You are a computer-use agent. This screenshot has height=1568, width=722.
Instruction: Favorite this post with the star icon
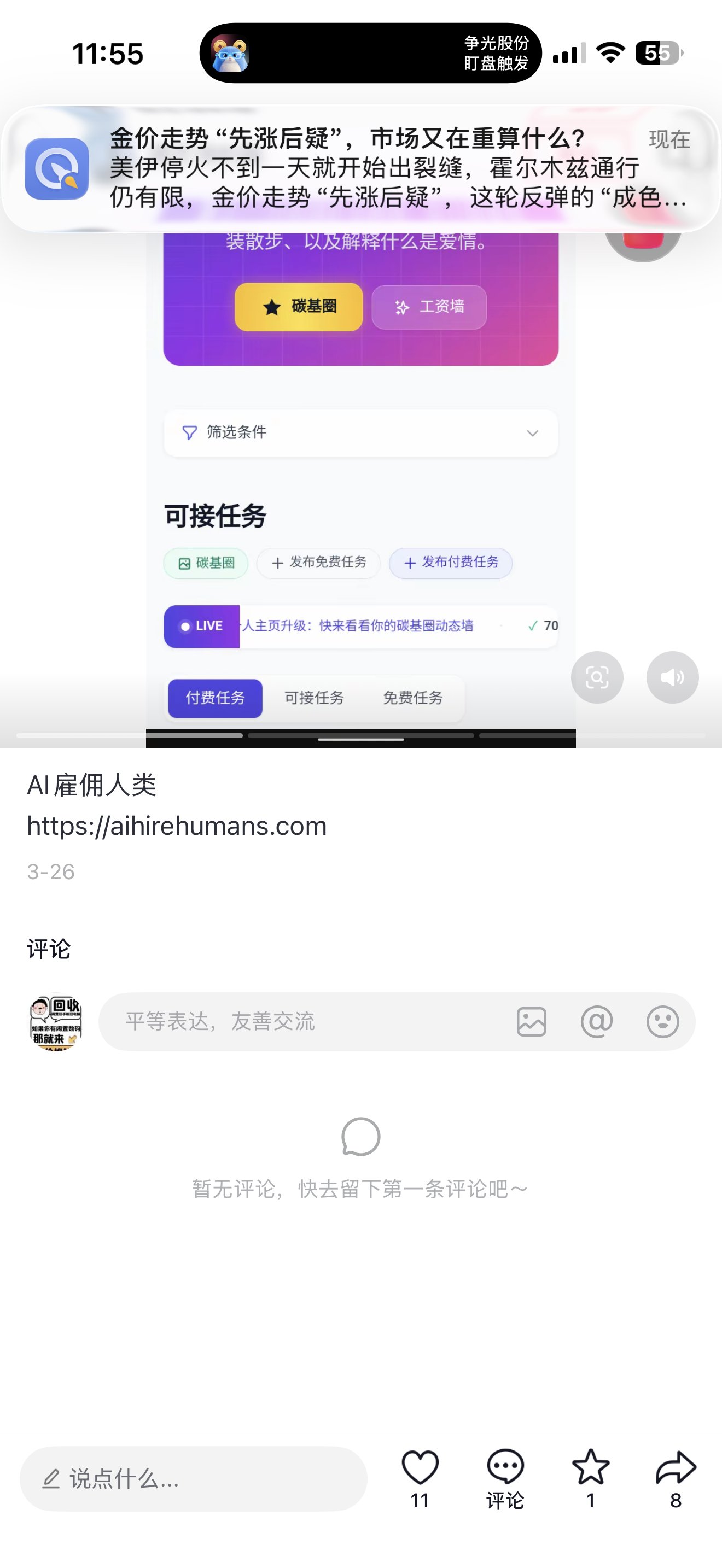591,1467
